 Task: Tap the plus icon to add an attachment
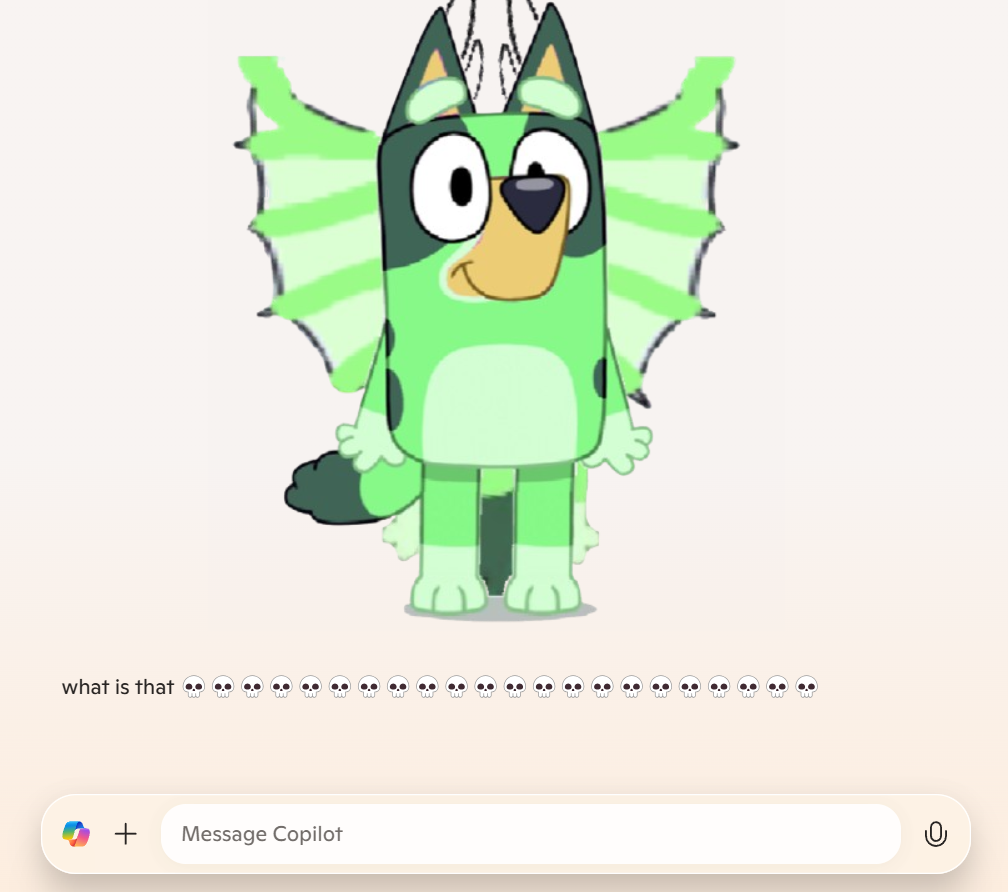(x=126, y=834)
